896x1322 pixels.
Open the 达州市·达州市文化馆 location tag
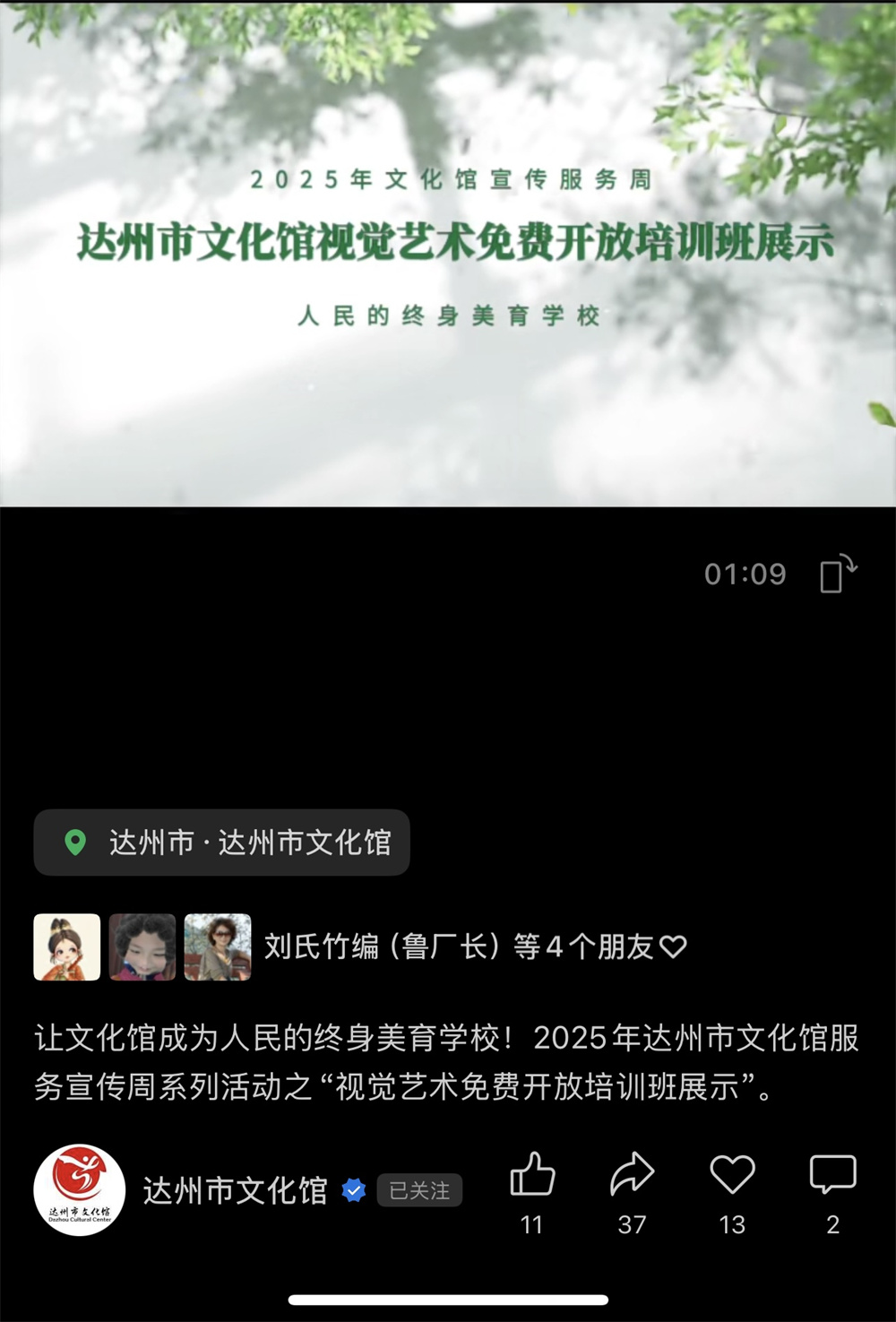[x=221, y=842]
